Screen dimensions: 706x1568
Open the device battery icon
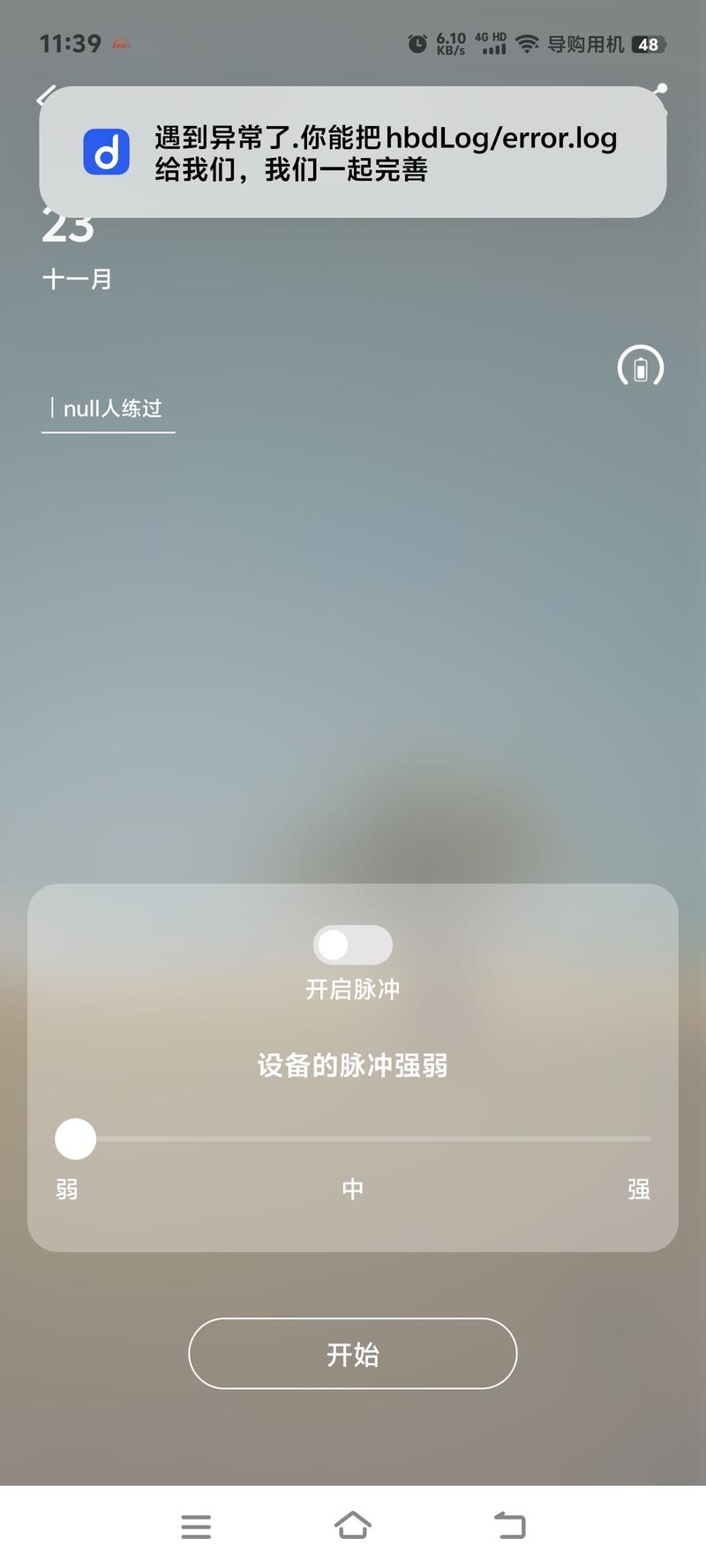(641, 367)
